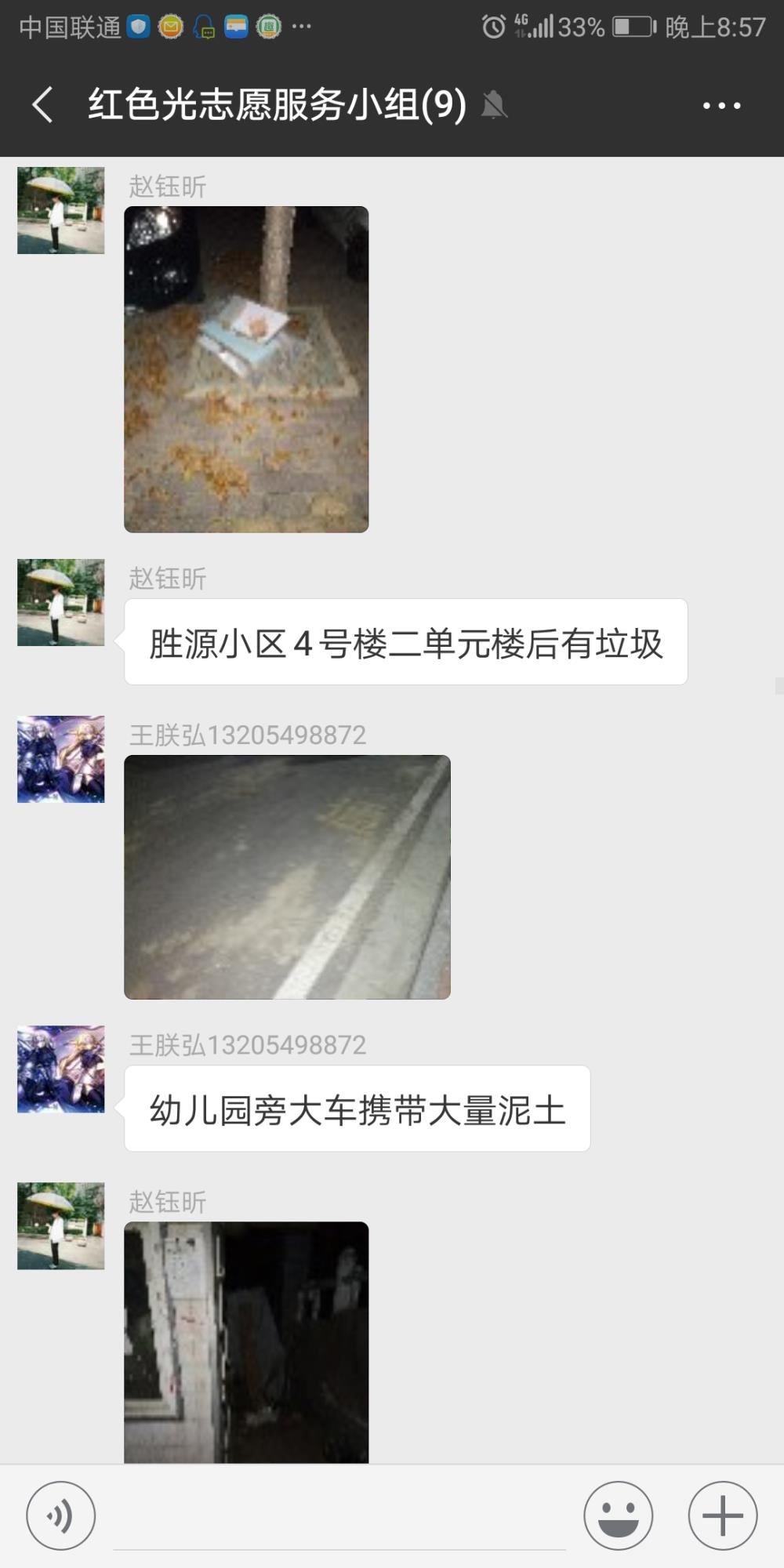Viewport: 784px width, 1568px height.
Task: Switch to voice message input
Action: 61,1515
